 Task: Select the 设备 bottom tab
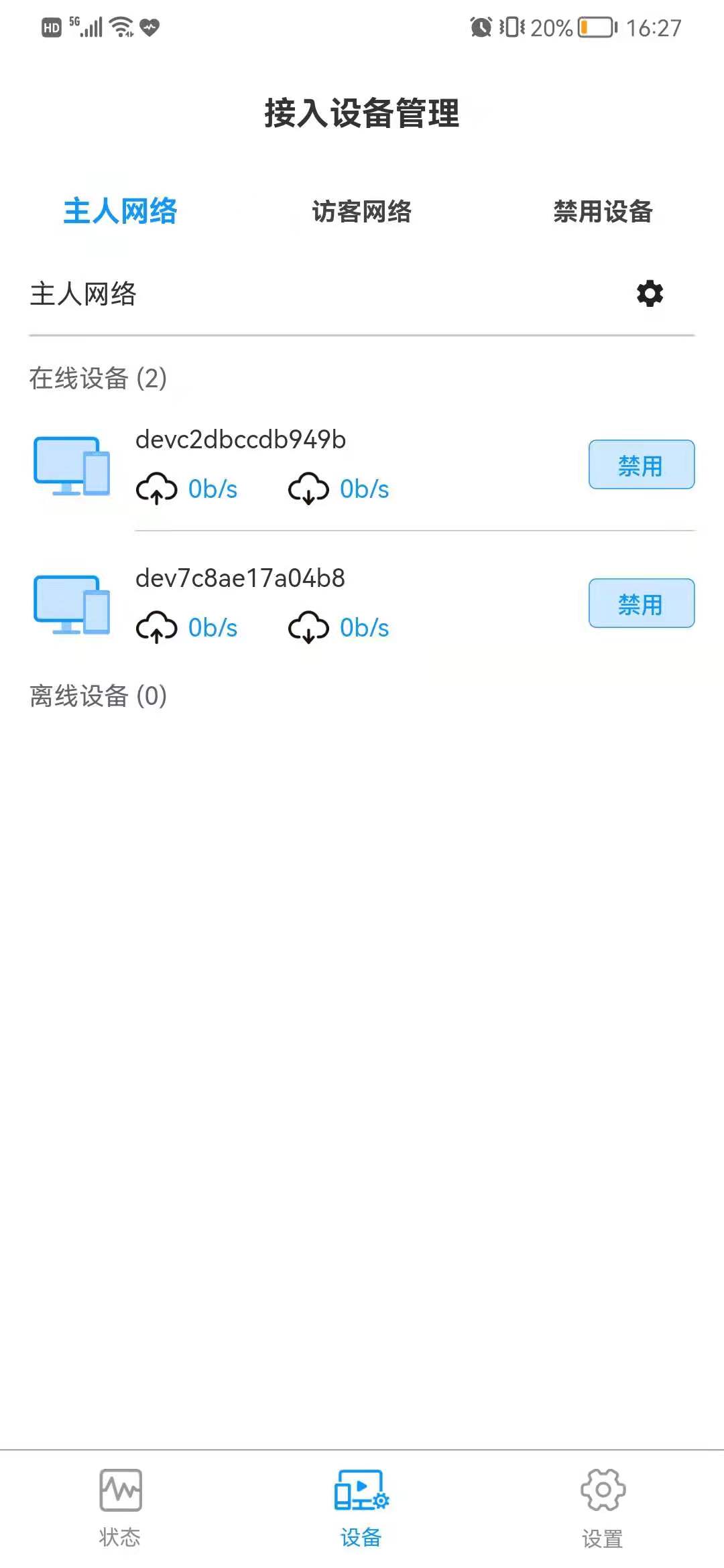coord(361,1508)
